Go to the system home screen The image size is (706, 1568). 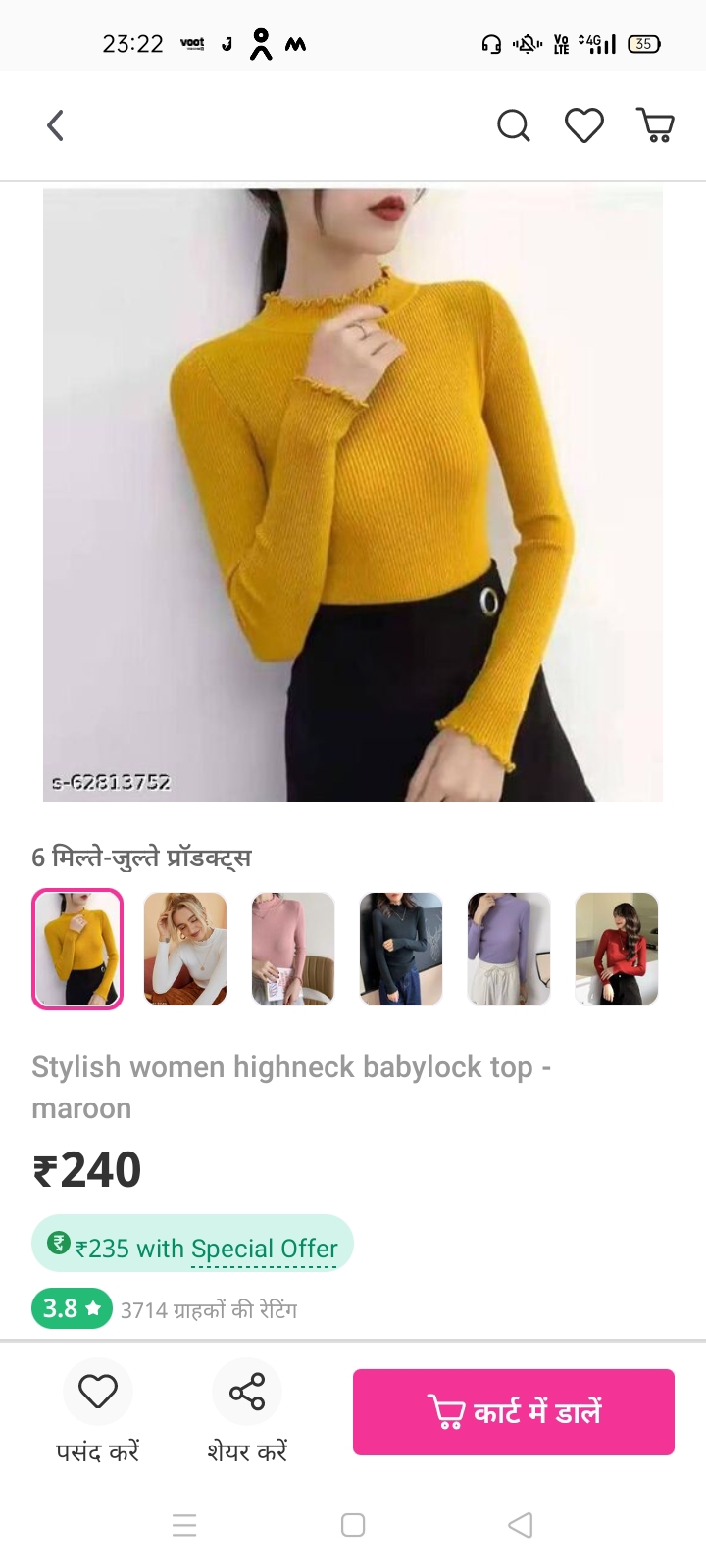click(x=353, y=1525)
